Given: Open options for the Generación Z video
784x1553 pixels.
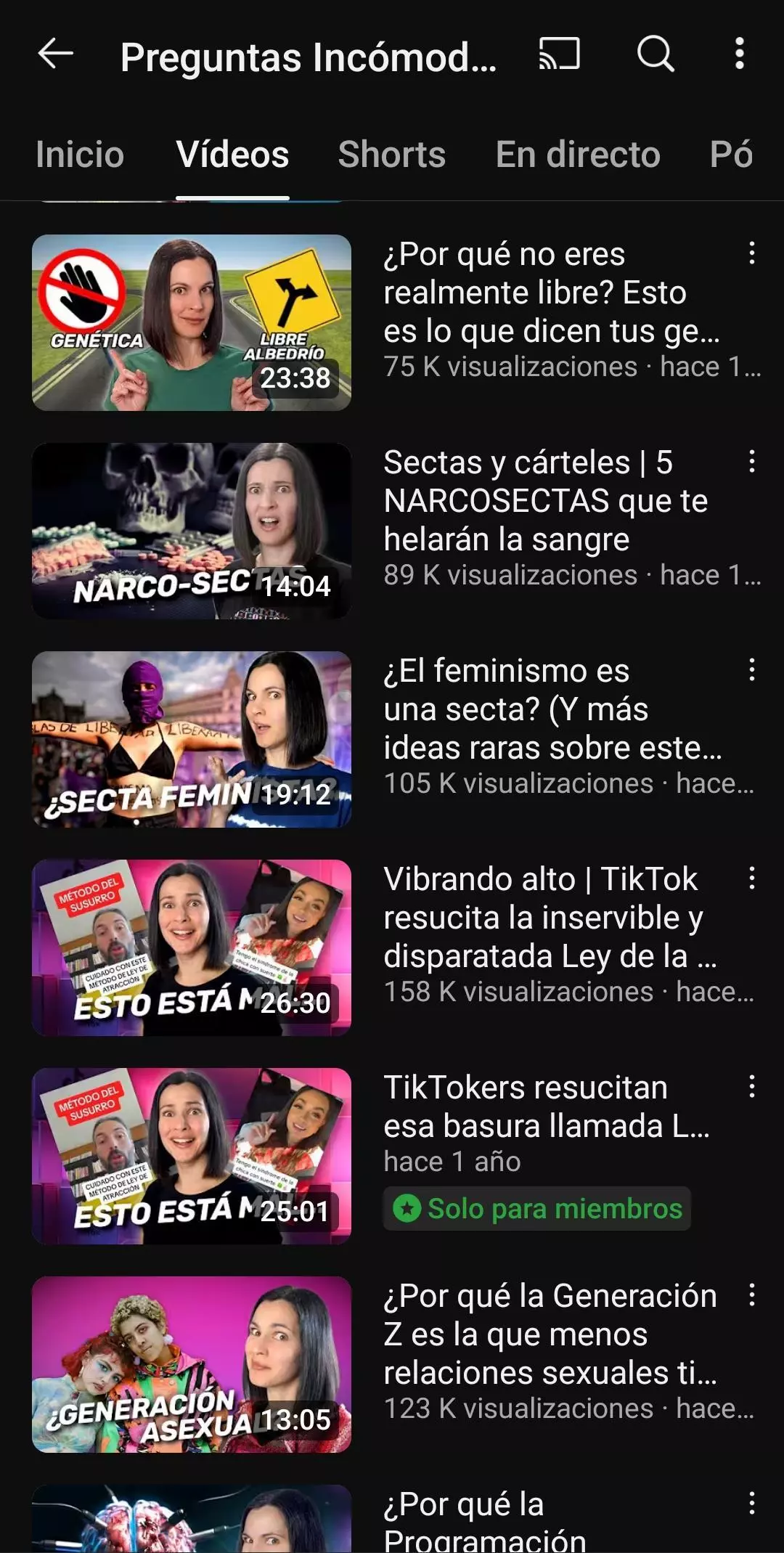Looking at the screenshot, I should pos(752,1295).
